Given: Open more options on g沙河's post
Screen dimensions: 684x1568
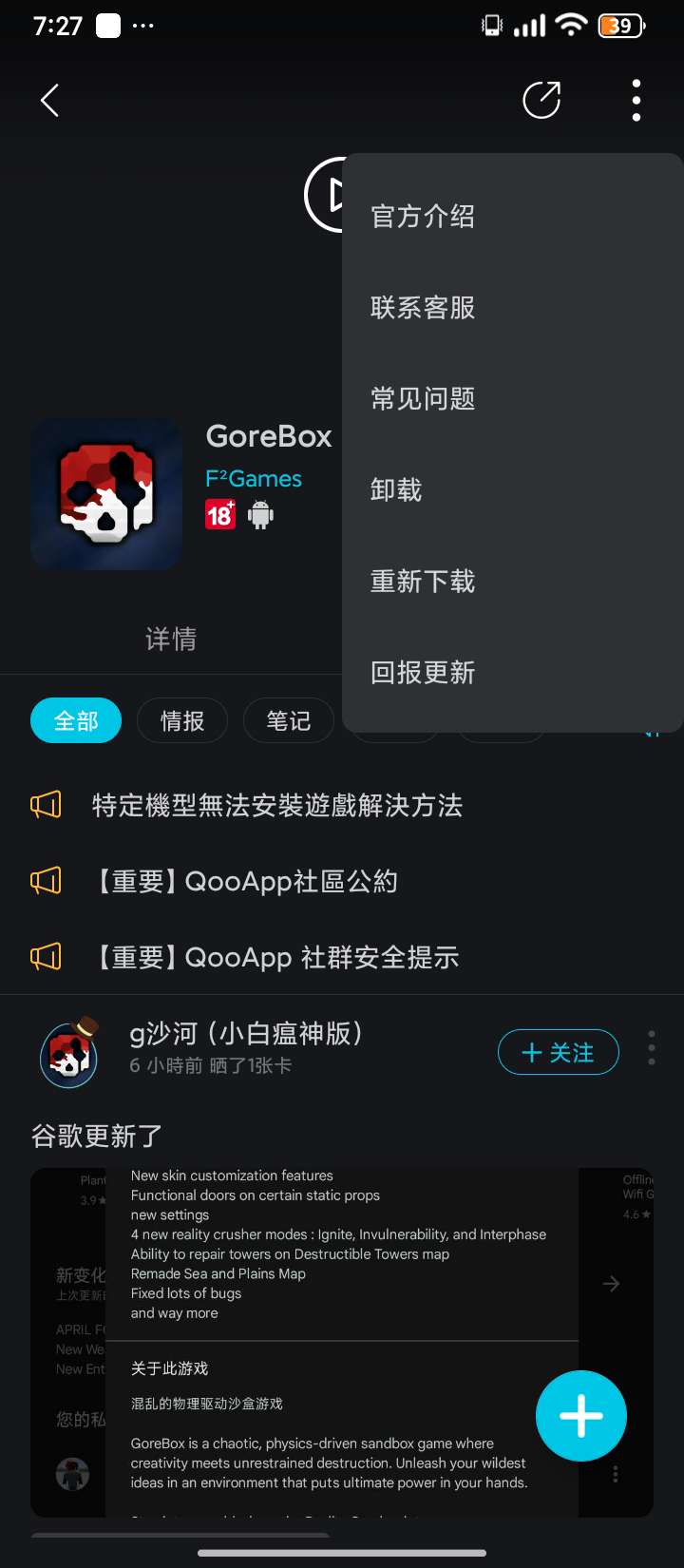Looking at the screenshot, I should click(x=652, y=1047).
